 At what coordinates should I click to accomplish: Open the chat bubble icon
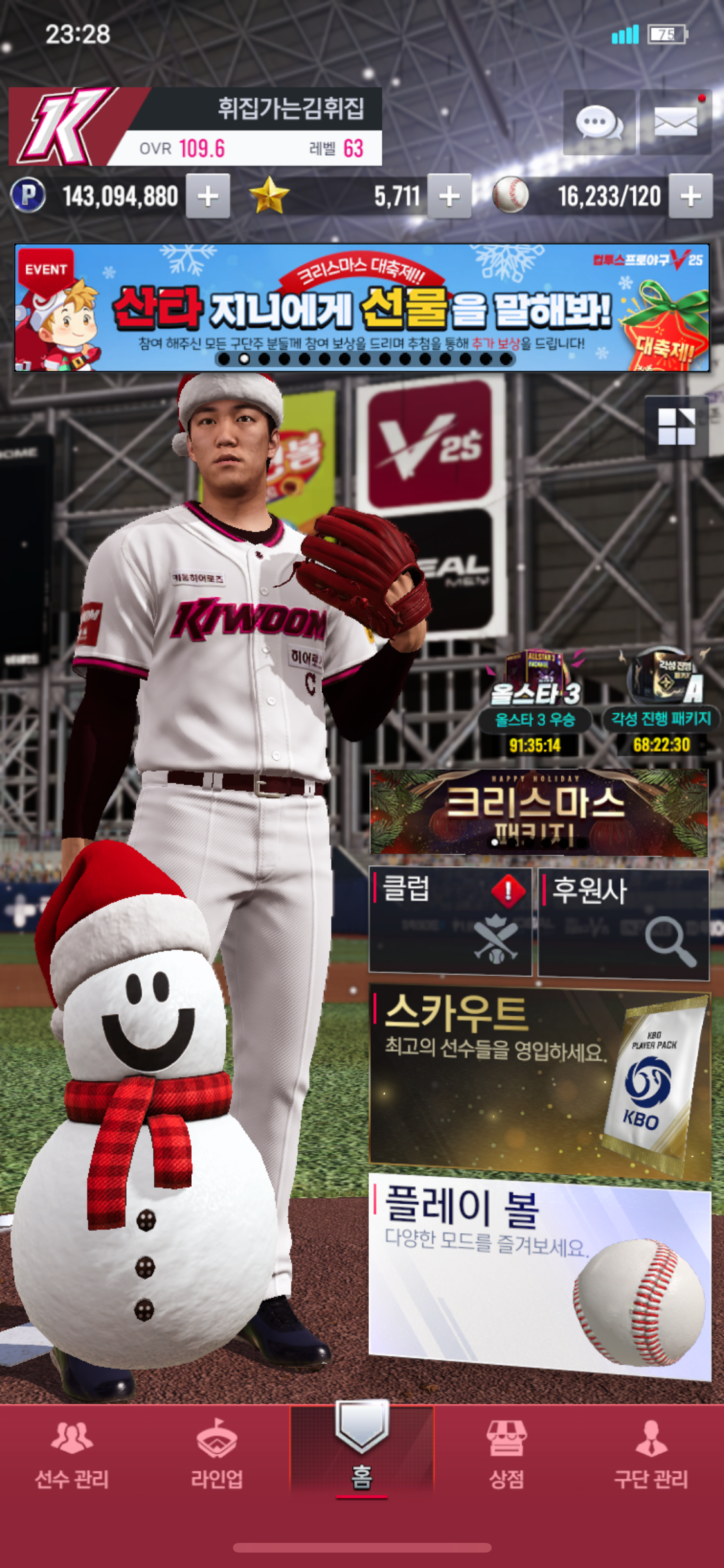pyautogui.click(x=599, y=122)
